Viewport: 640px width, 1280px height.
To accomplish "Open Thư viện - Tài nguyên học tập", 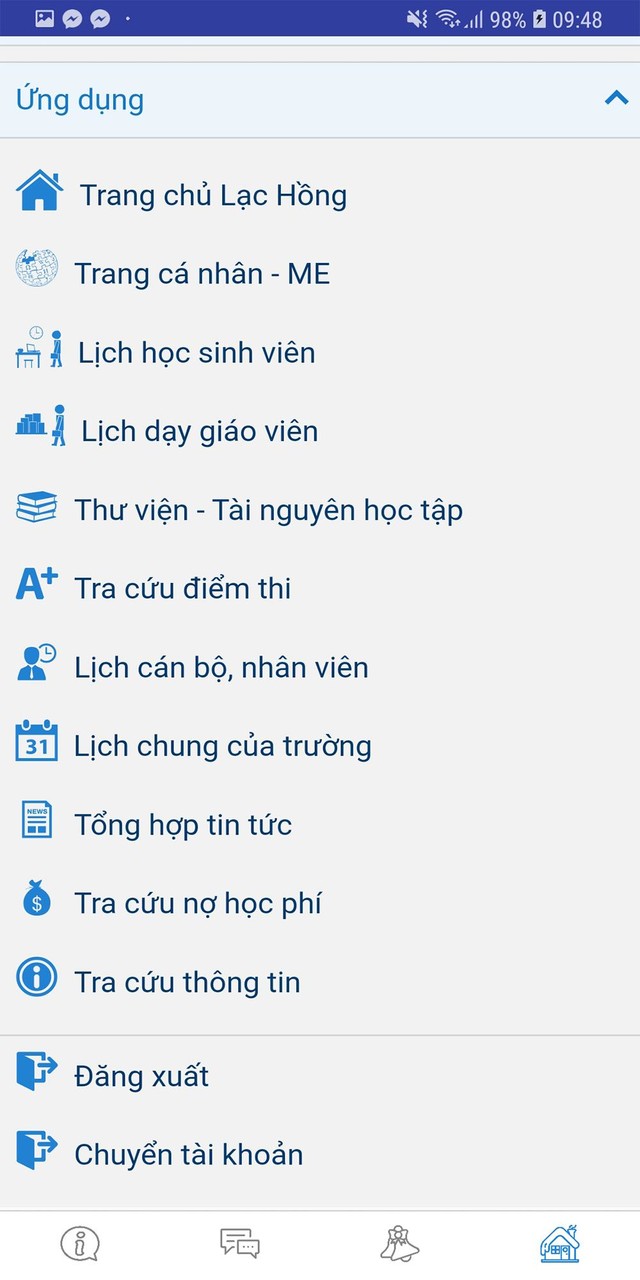I will point(268,510).
